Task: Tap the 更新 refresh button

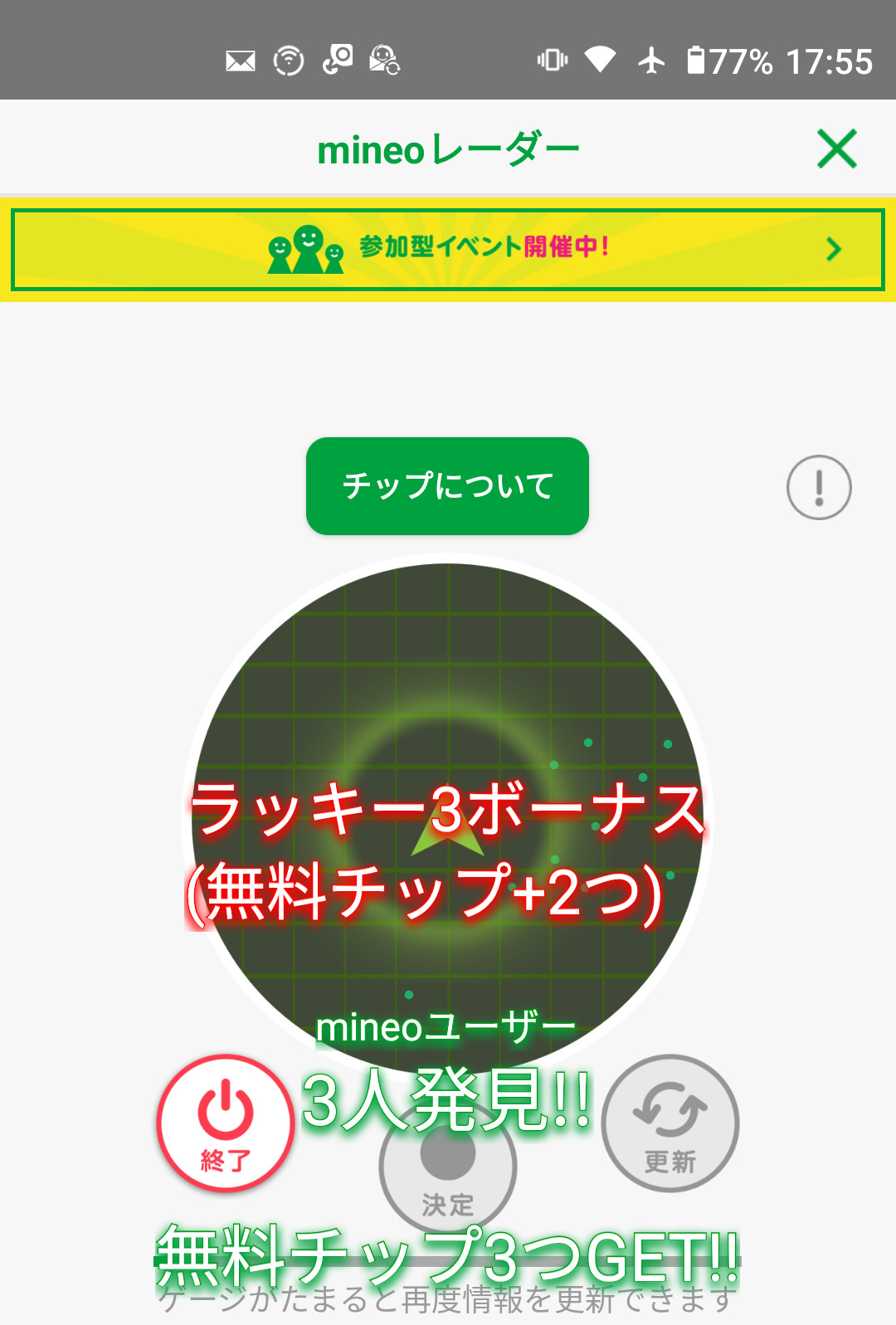Action: 670,1123
